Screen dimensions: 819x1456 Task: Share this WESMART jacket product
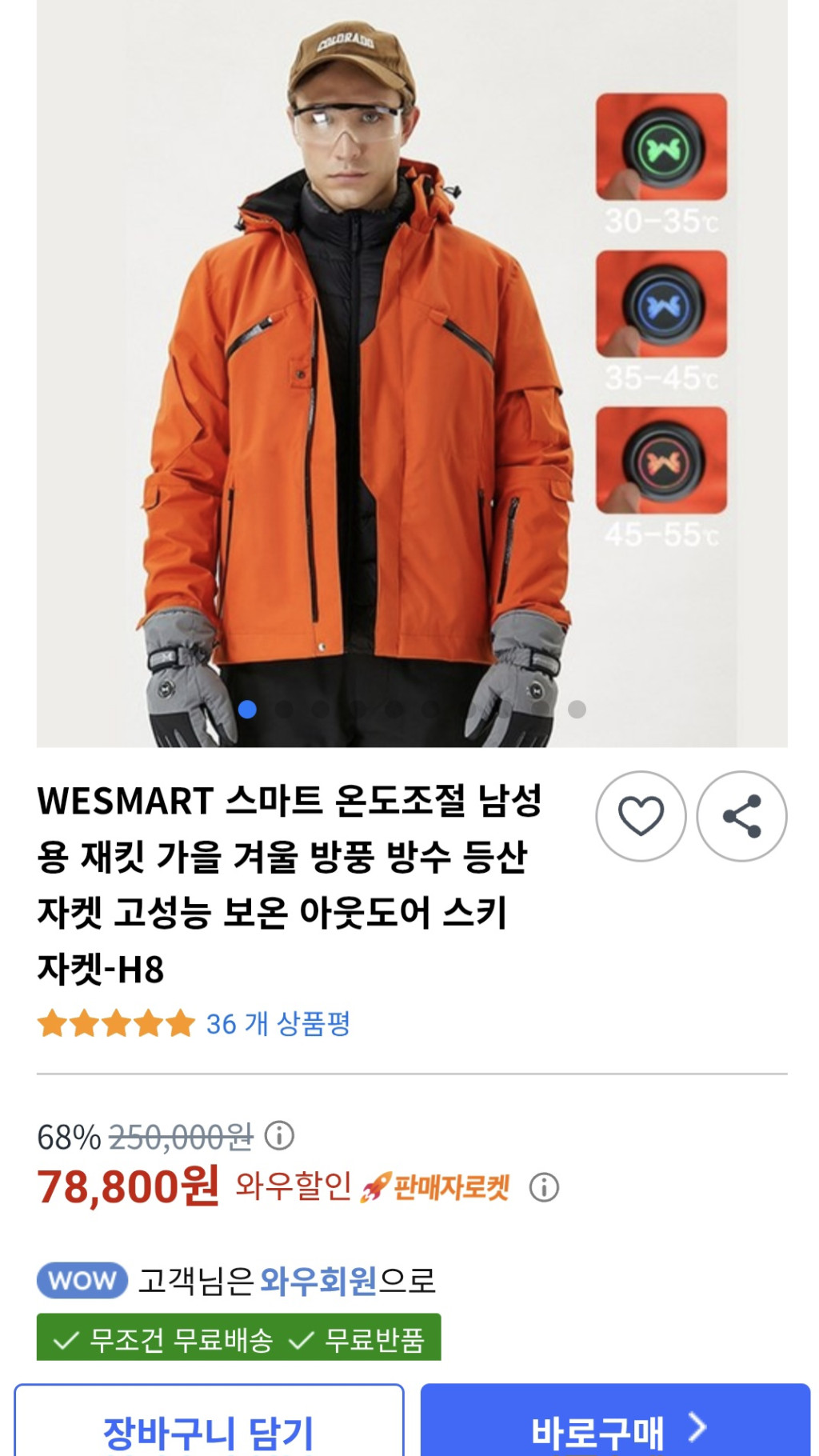point(741,816)
